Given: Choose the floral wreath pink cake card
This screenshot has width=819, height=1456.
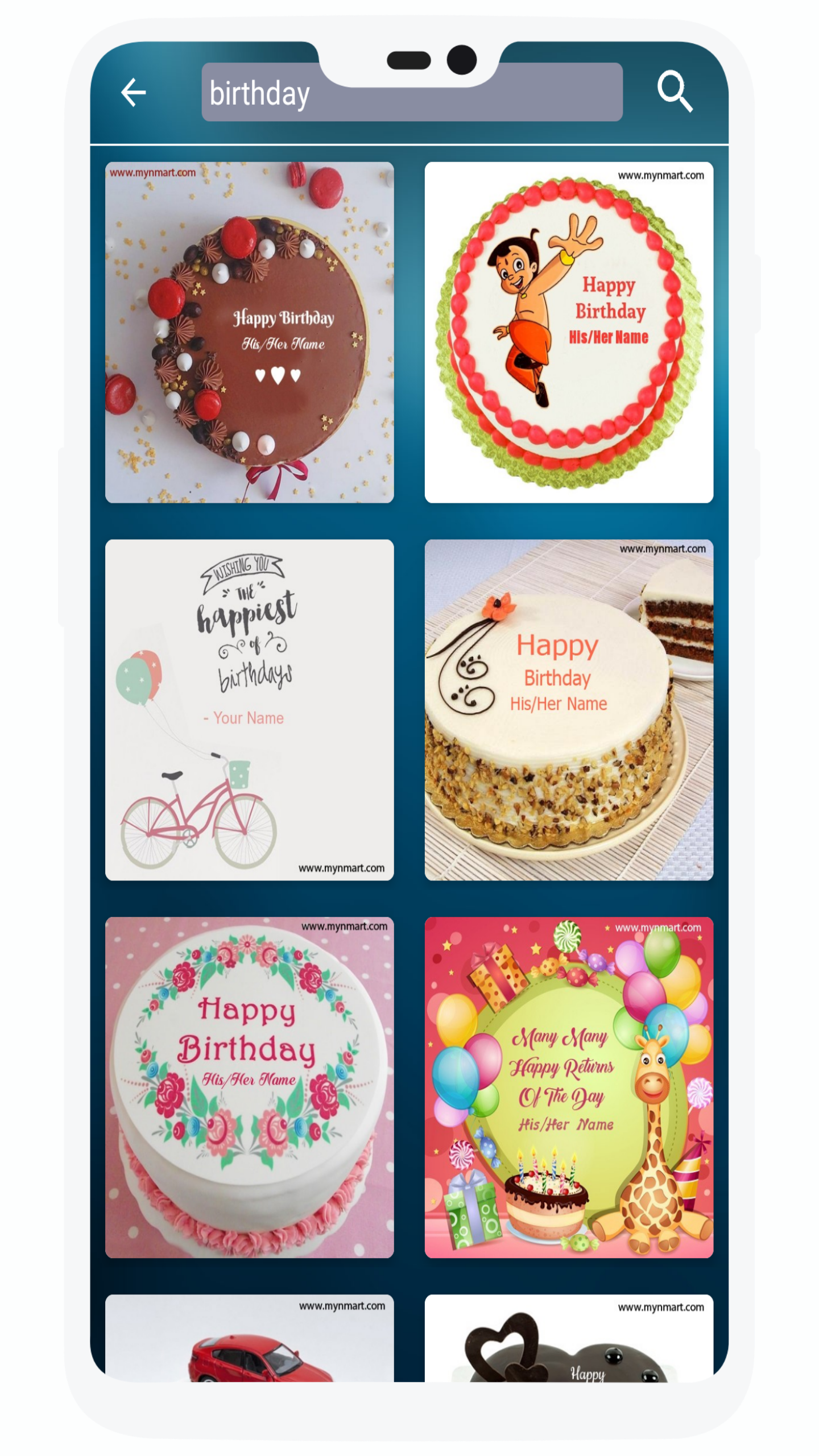Looking at the screenshot, I should (249, 1087).
